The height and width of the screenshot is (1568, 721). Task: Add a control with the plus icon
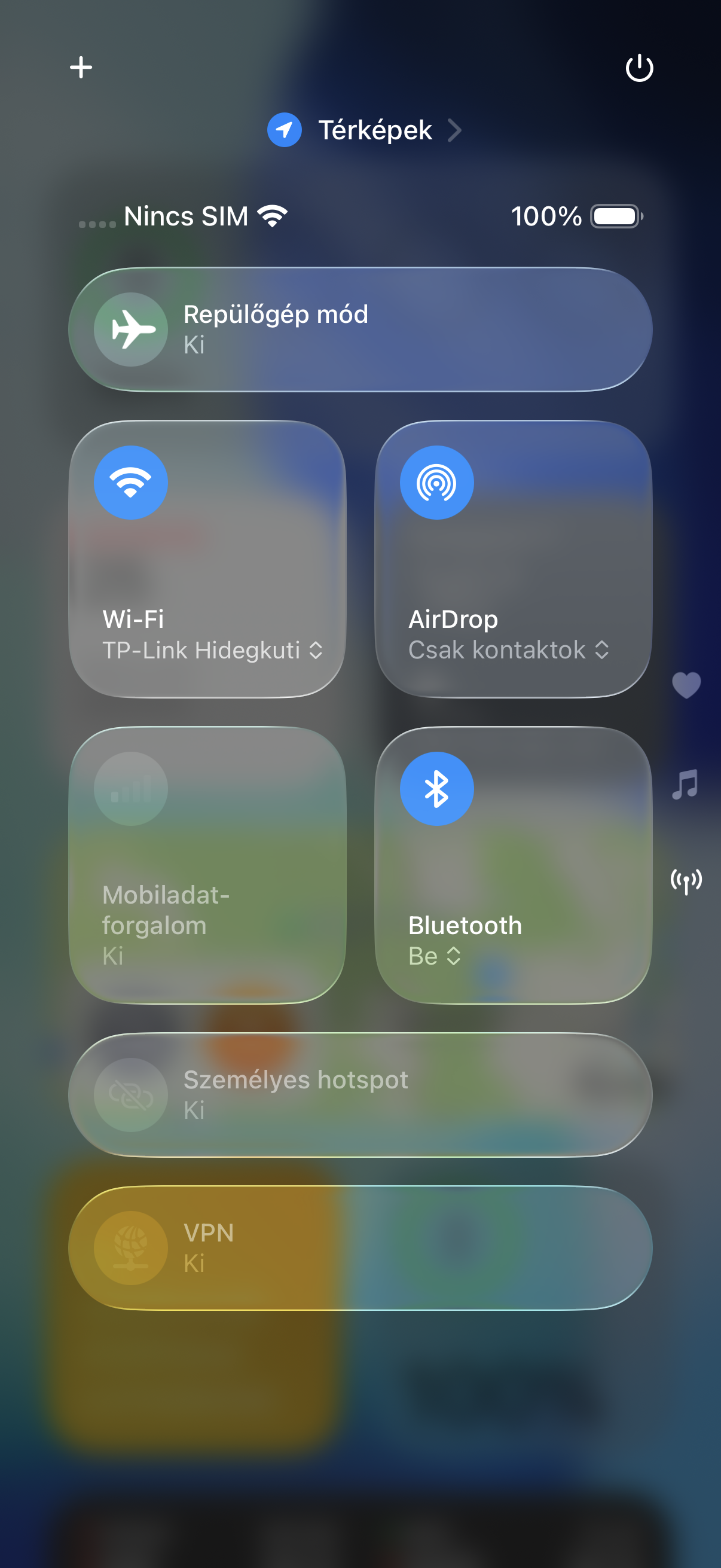[x=81, y=67]
